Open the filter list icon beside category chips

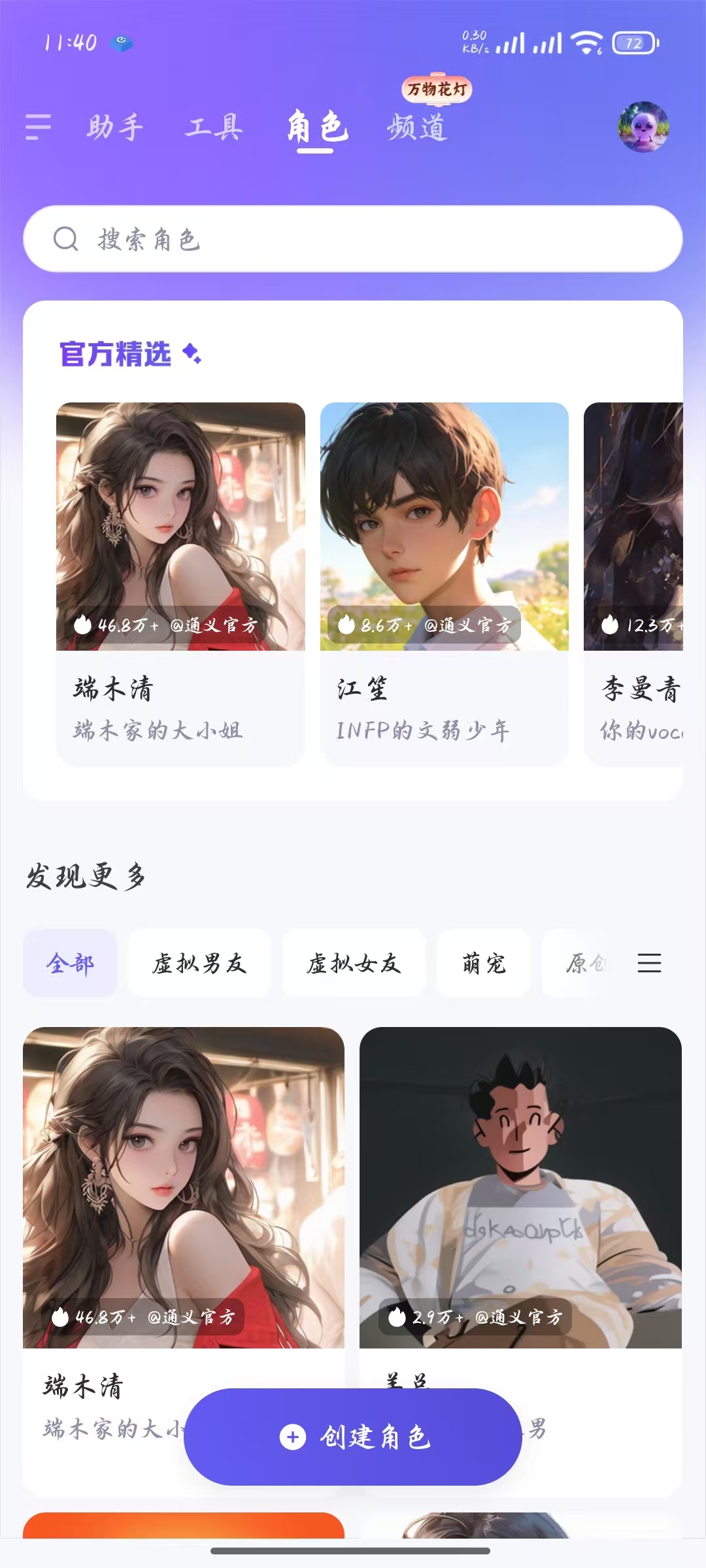coord(649,964)
